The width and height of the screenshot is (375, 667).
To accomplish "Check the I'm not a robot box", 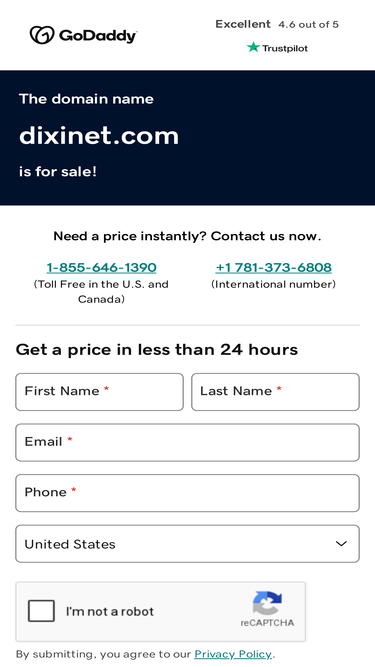I will point(41,611).
